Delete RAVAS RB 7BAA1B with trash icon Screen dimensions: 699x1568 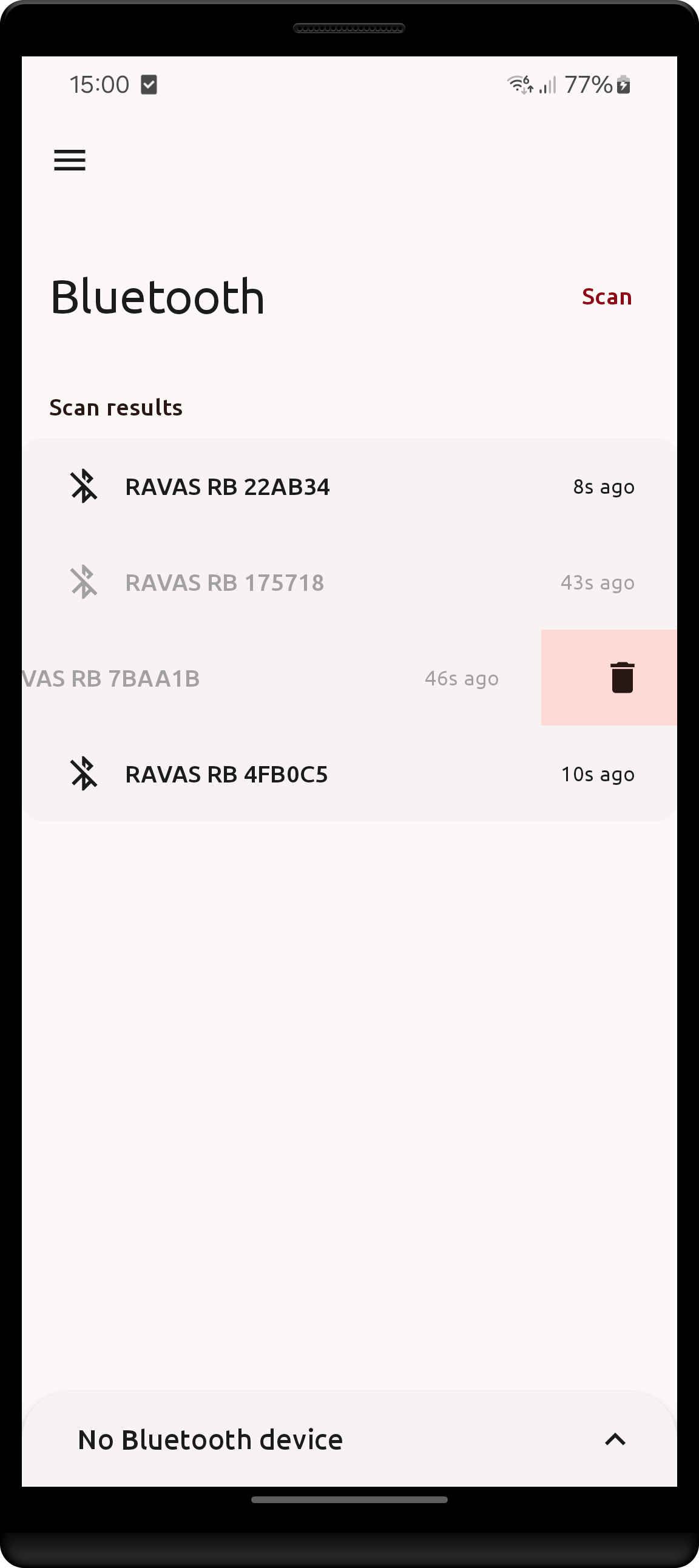[622, 678]
